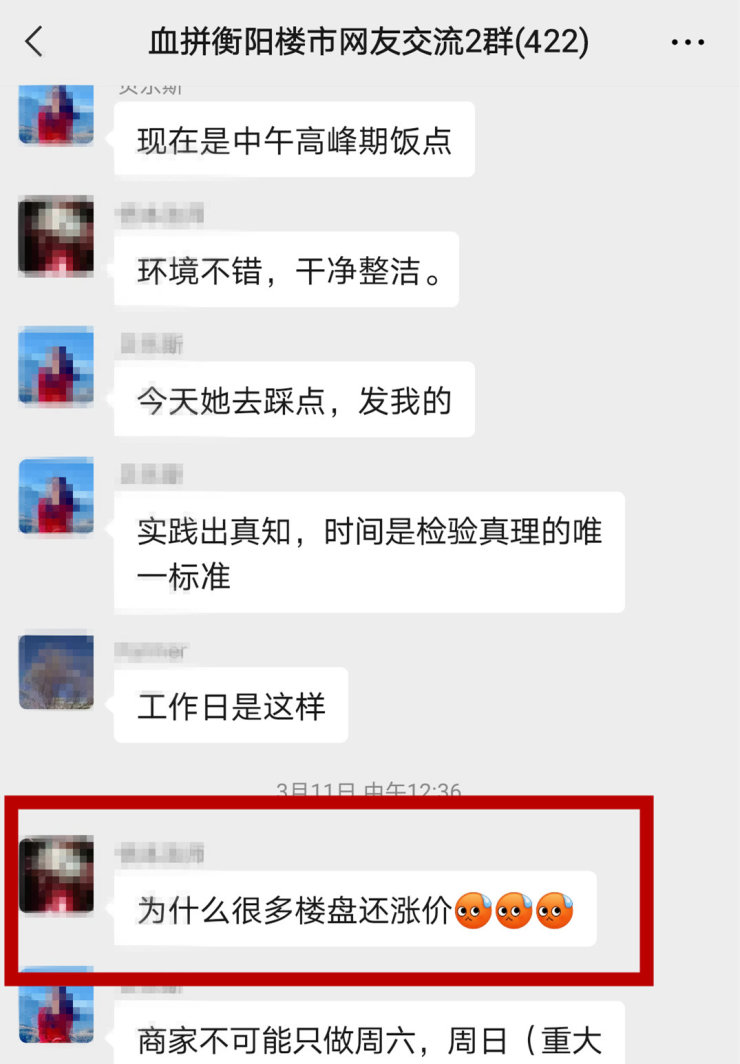Open avatar beside '为什么很多楼盘还涨价' message
Image resolution: width=740 pixels, height=1064 pixels.
56,875
